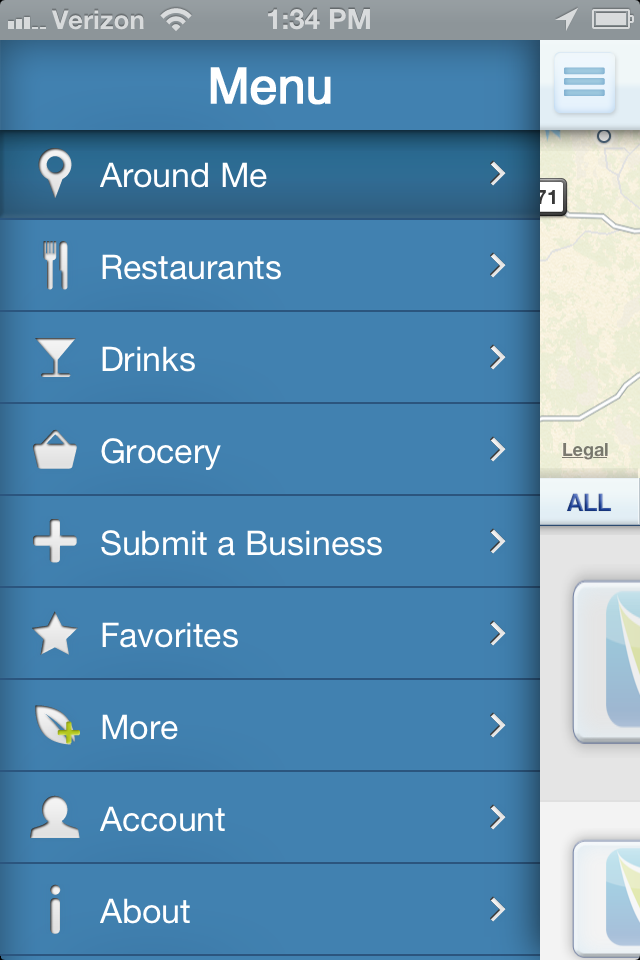Show the About page
Screen dimensions: 640x960
[270, 911]
